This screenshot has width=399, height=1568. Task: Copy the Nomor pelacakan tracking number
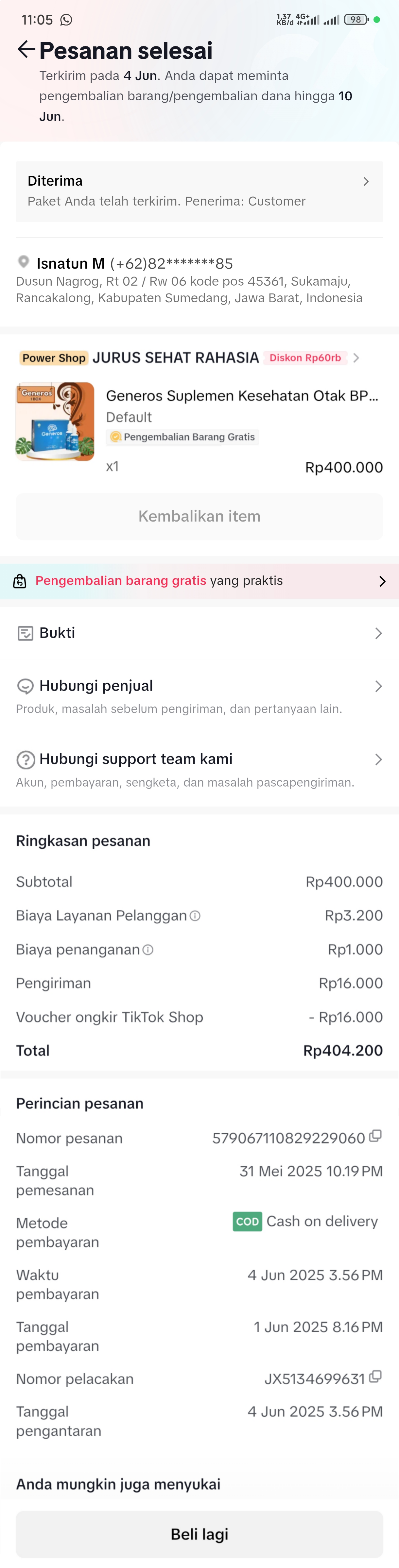coord(376,1377)
